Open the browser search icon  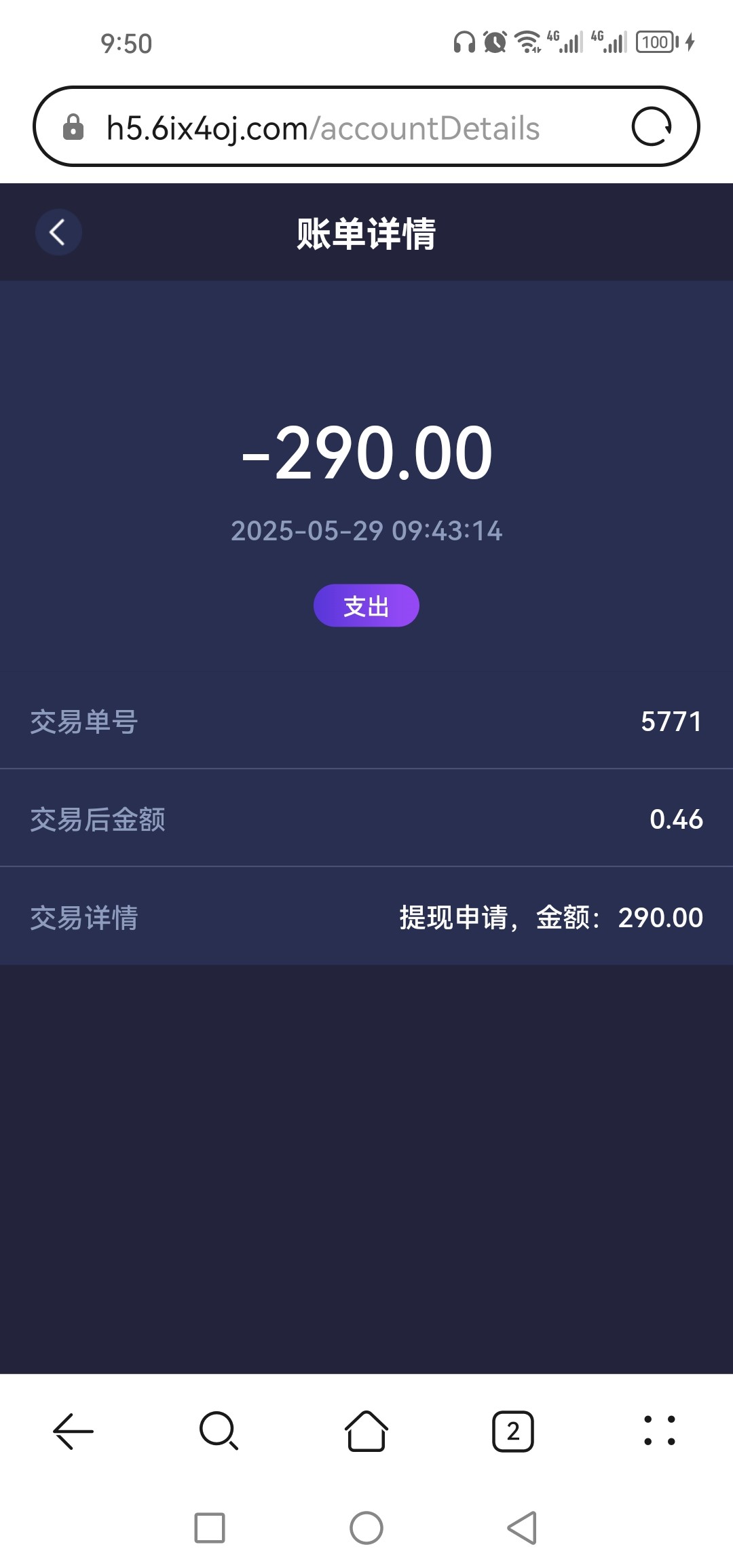click(x=219, y=1431)
